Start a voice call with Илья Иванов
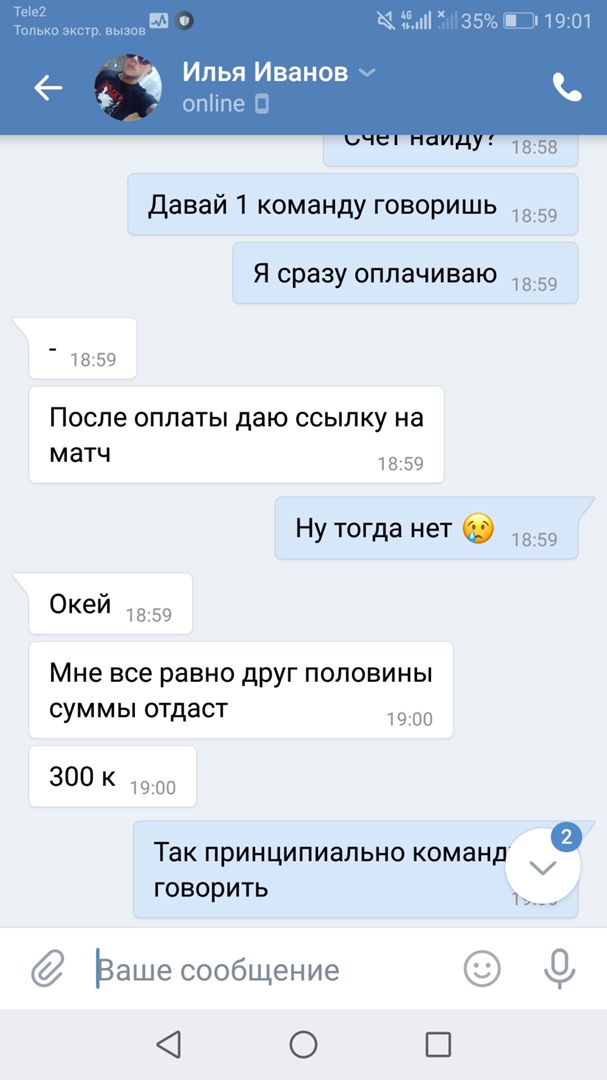This screenshot has width=607, height=1080. (x=566, y=88)
